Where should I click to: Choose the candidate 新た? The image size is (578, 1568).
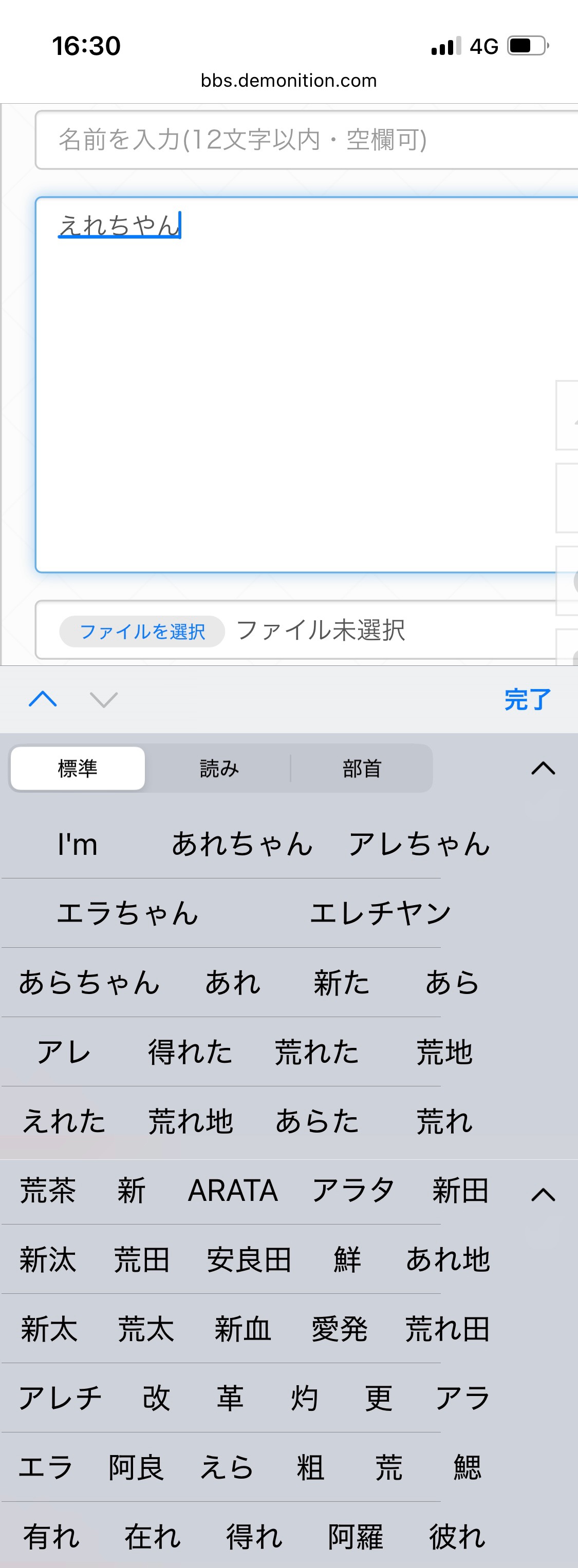341,982
